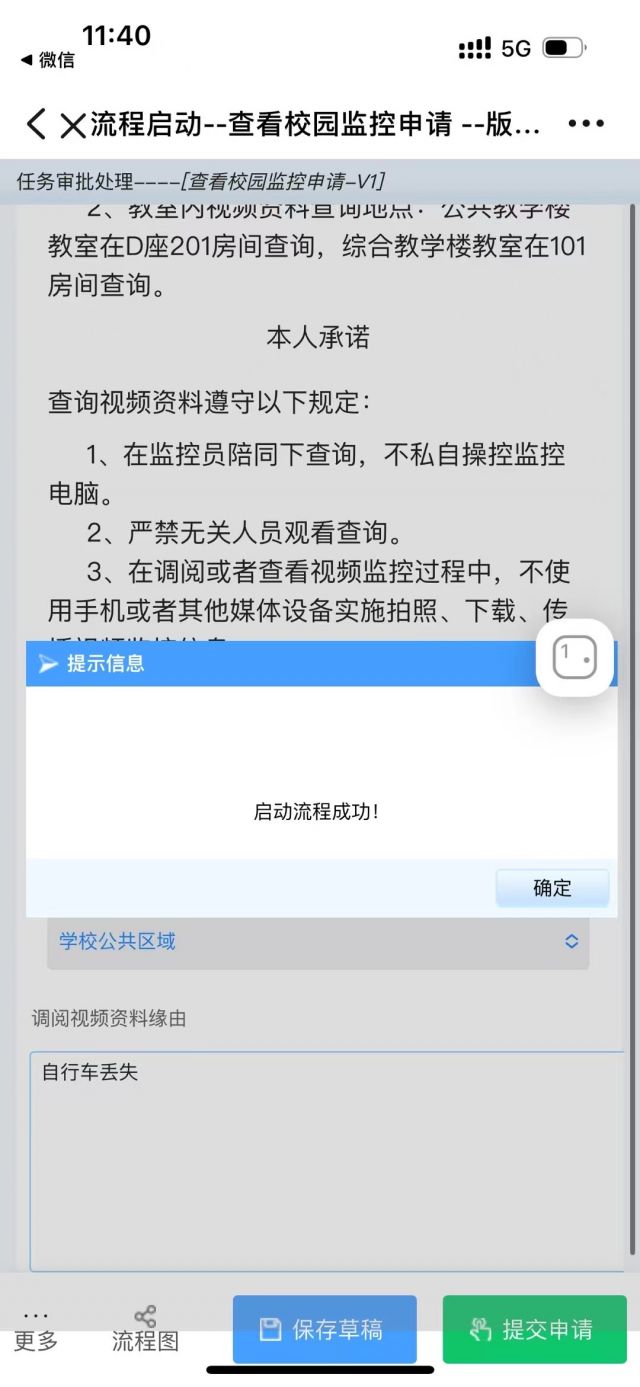Image resolution: width=640 pixels, height=1387 pixels.
Task: Confirm the dialog with 确定
Action: coord(552,888)
